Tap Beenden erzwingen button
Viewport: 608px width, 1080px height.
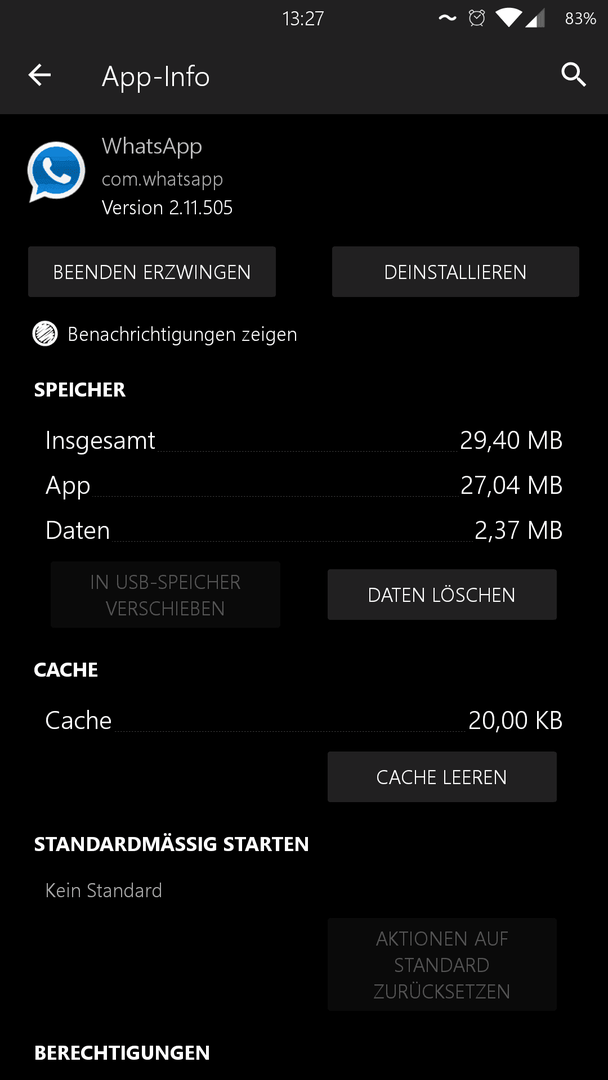[152, 272]
